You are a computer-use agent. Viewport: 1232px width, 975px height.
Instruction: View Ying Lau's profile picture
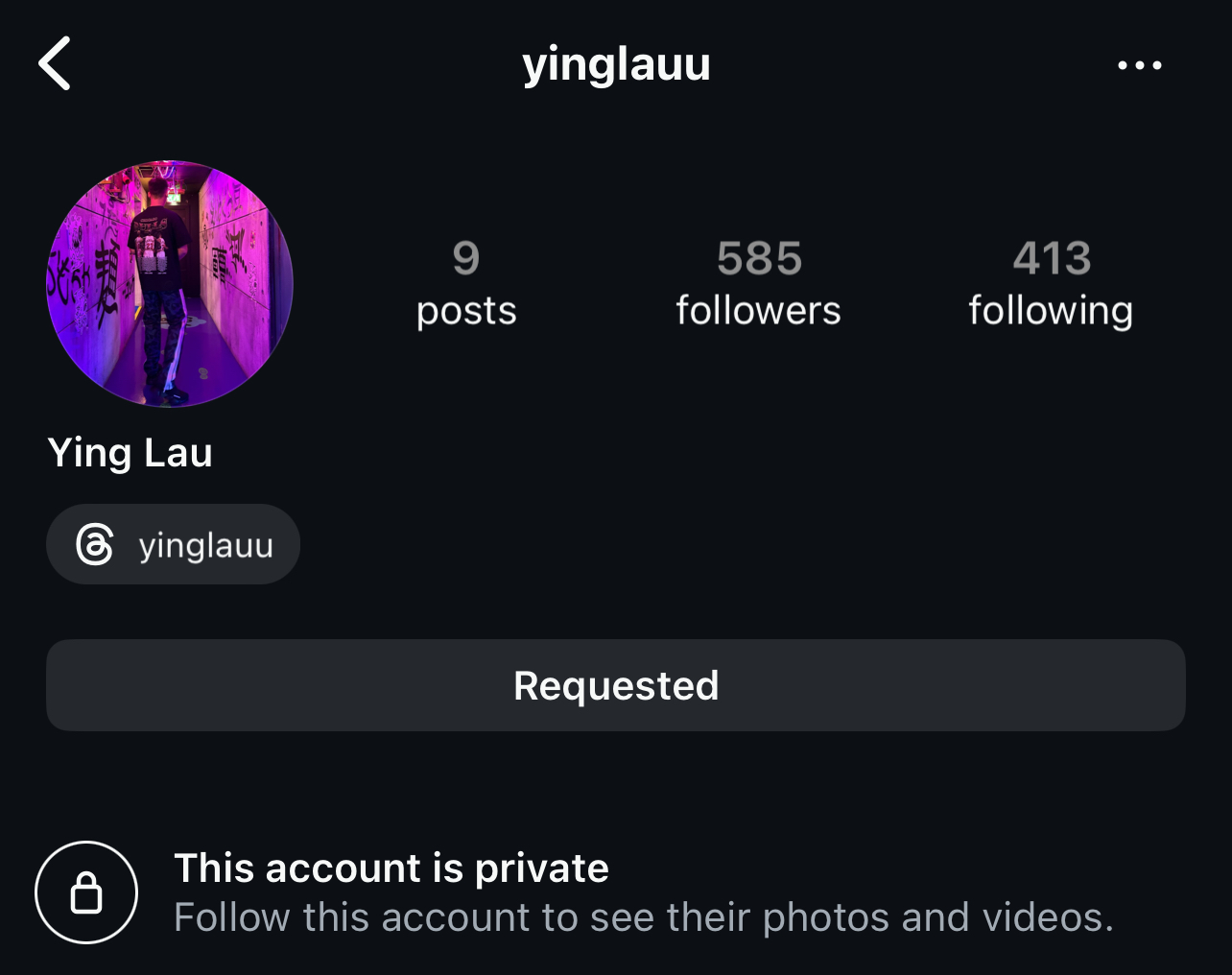pos(170,284)
